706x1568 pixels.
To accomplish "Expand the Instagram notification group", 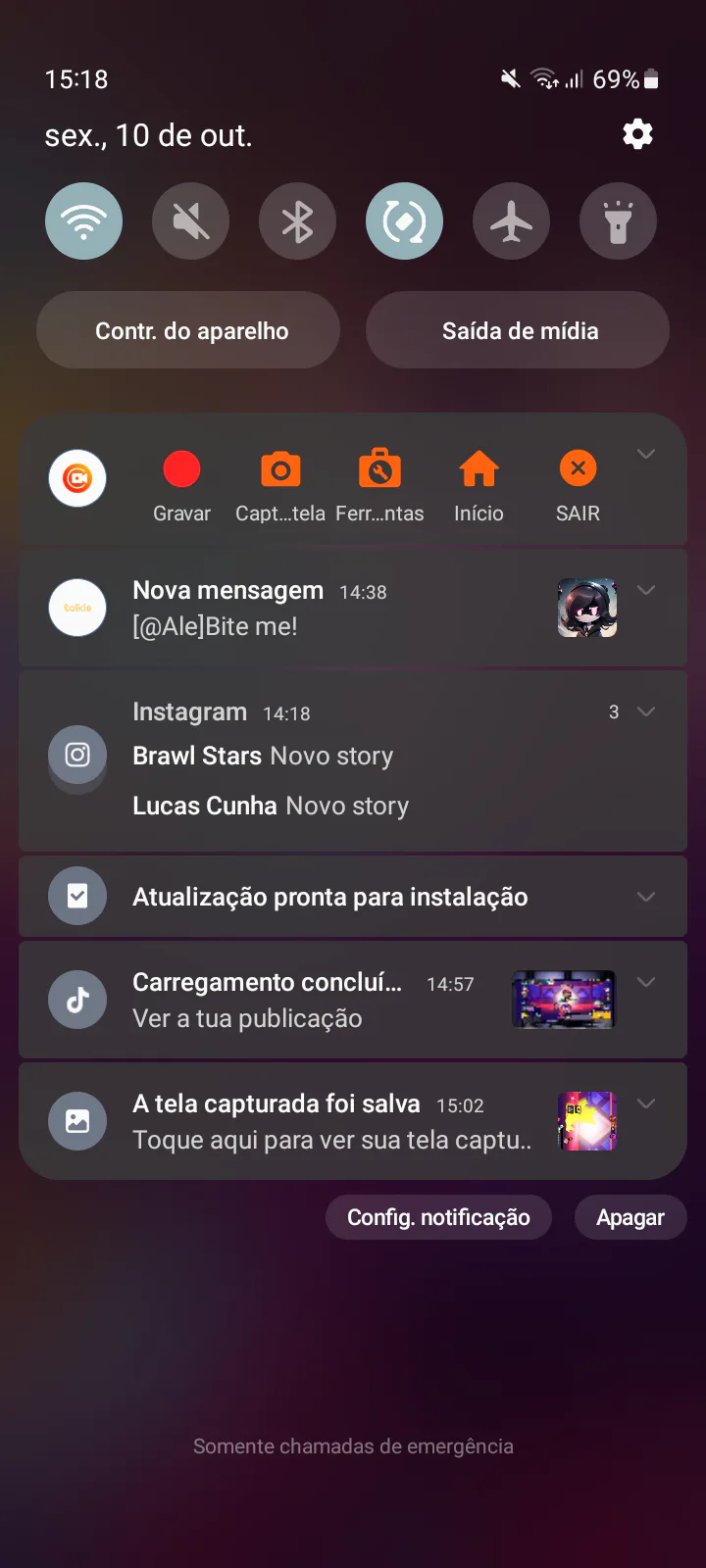I will pos(646,711).
